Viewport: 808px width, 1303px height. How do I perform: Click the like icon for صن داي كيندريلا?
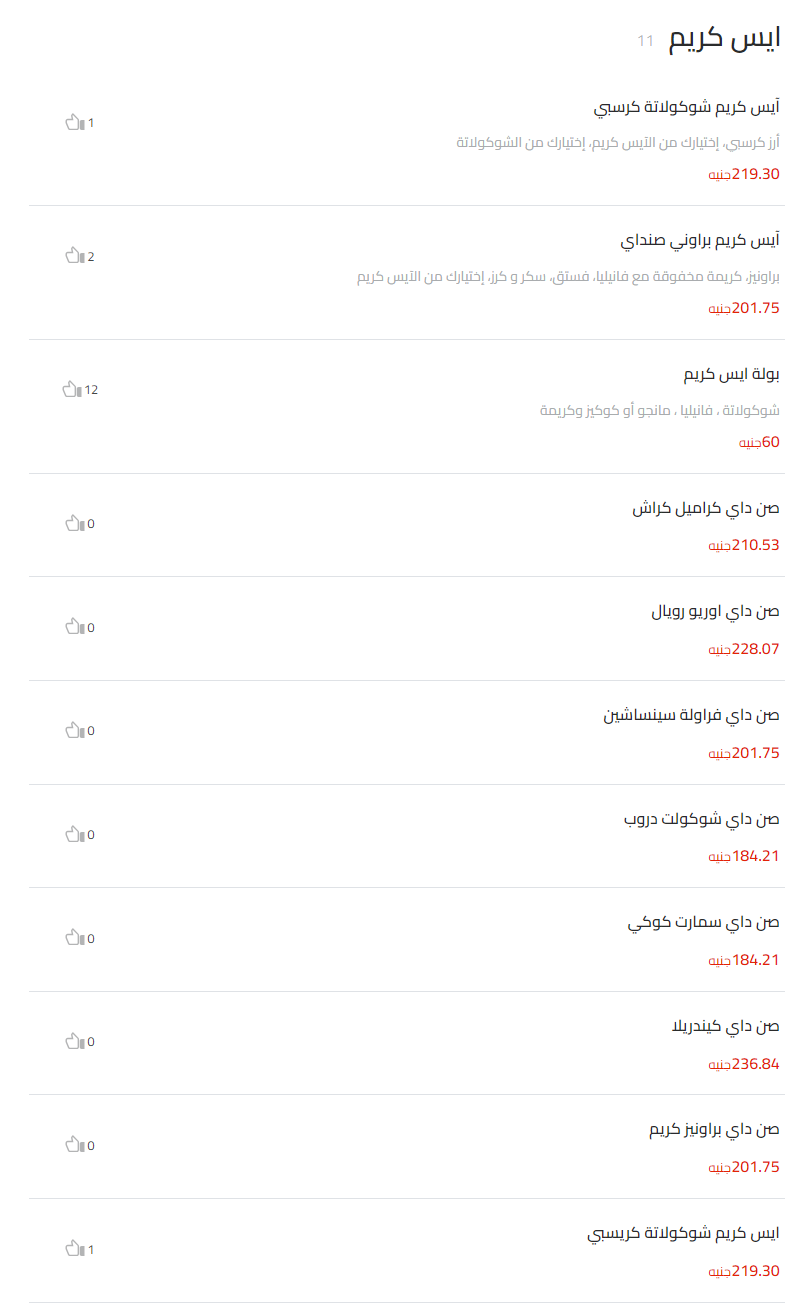[x=73, y=1041]
